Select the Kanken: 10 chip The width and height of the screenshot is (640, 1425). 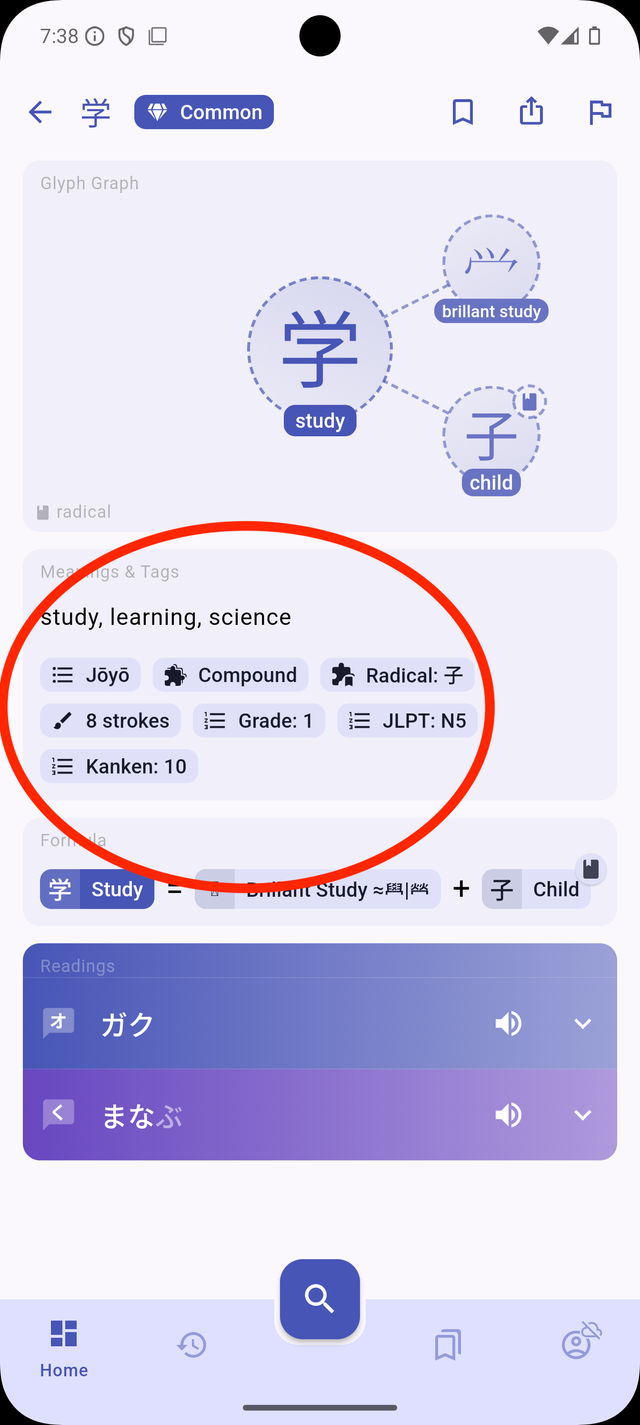coord(119,767)
